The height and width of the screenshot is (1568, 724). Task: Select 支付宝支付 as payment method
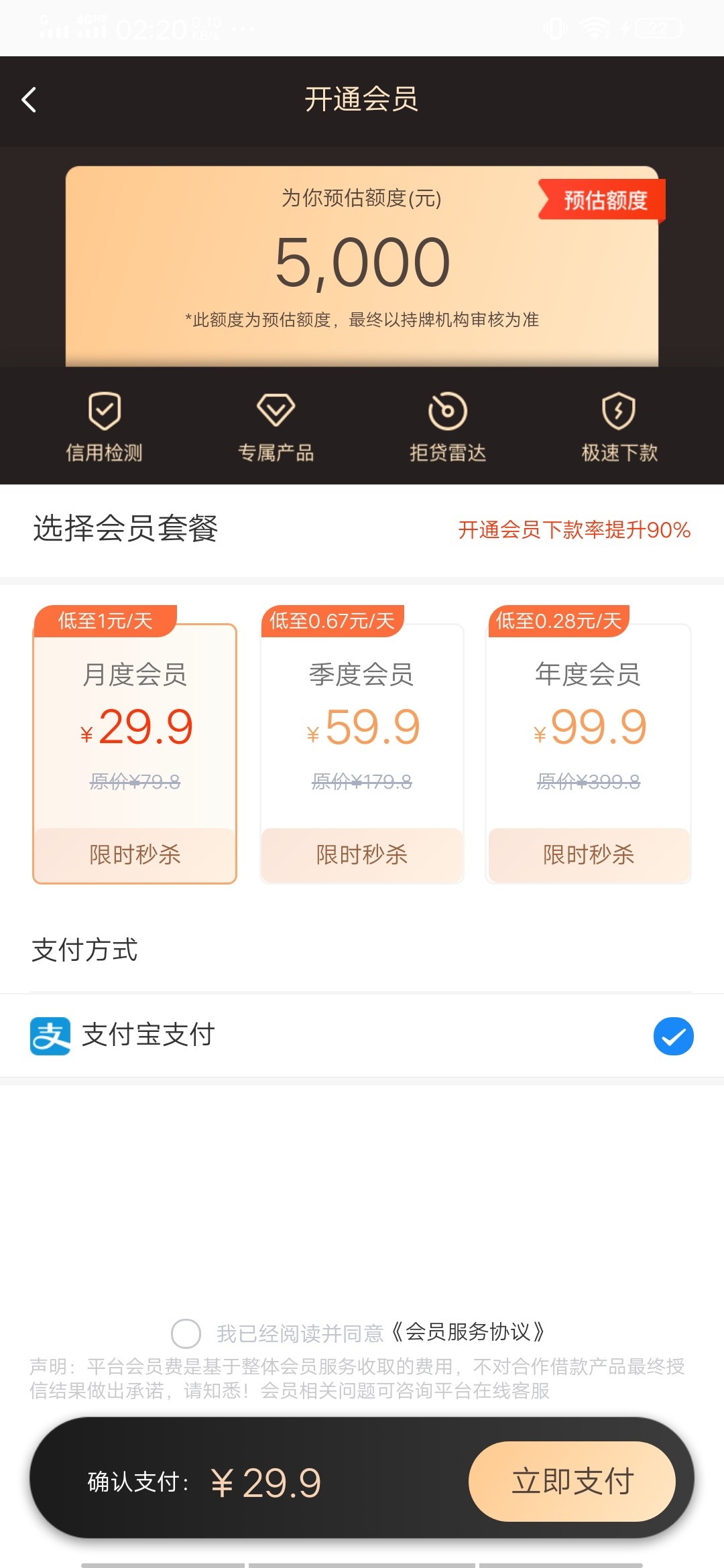362,1035
